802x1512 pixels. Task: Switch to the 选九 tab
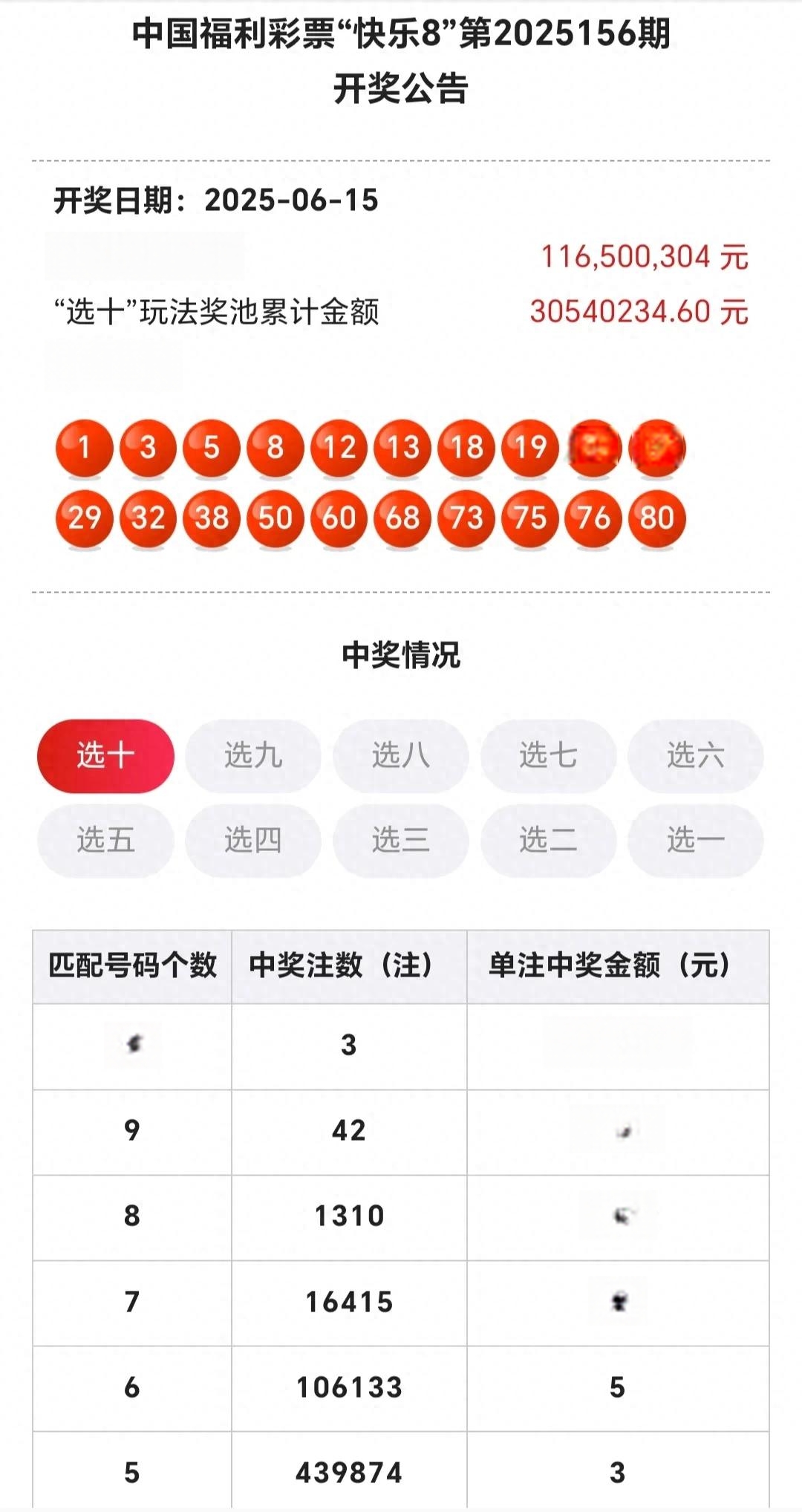tap(253, 755)
